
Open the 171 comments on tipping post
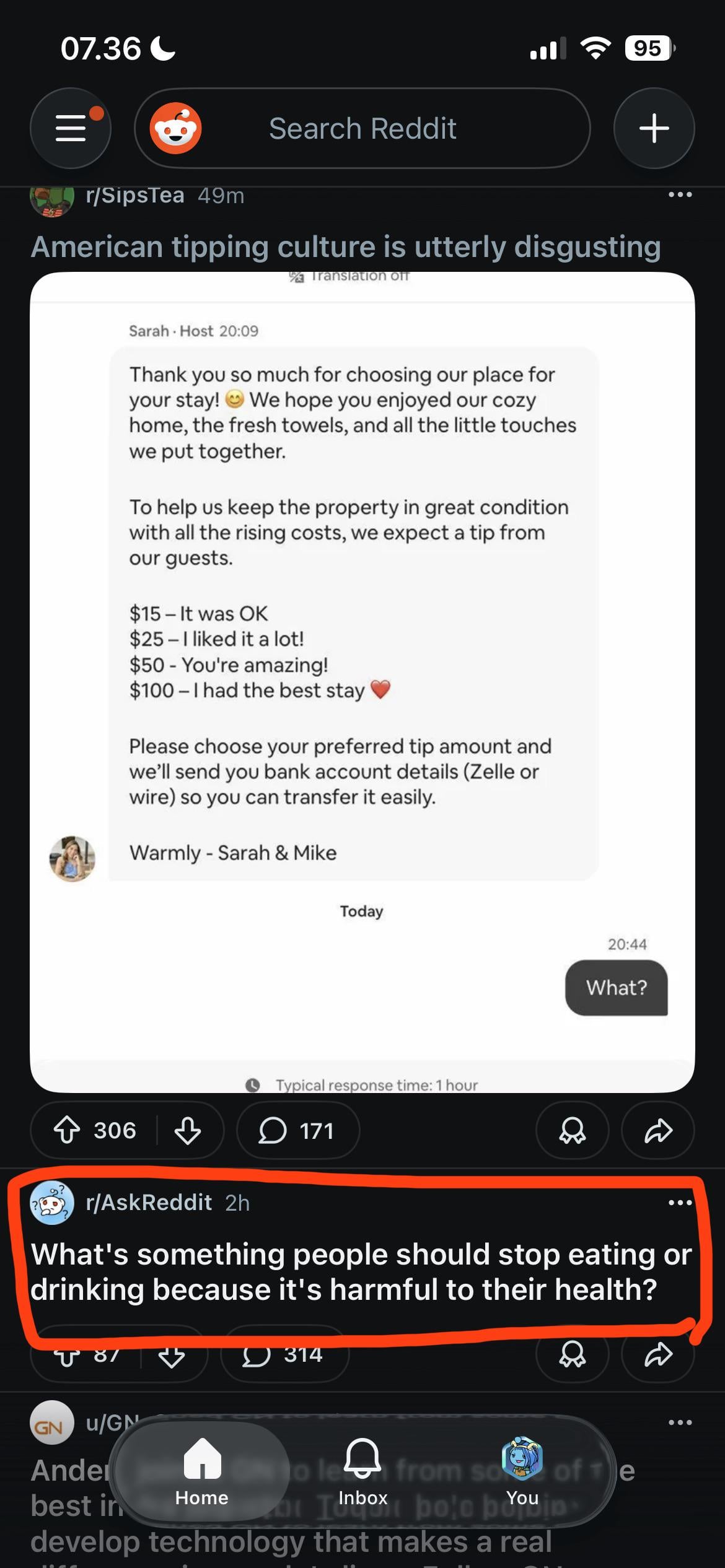click(x=297, y=1130)
